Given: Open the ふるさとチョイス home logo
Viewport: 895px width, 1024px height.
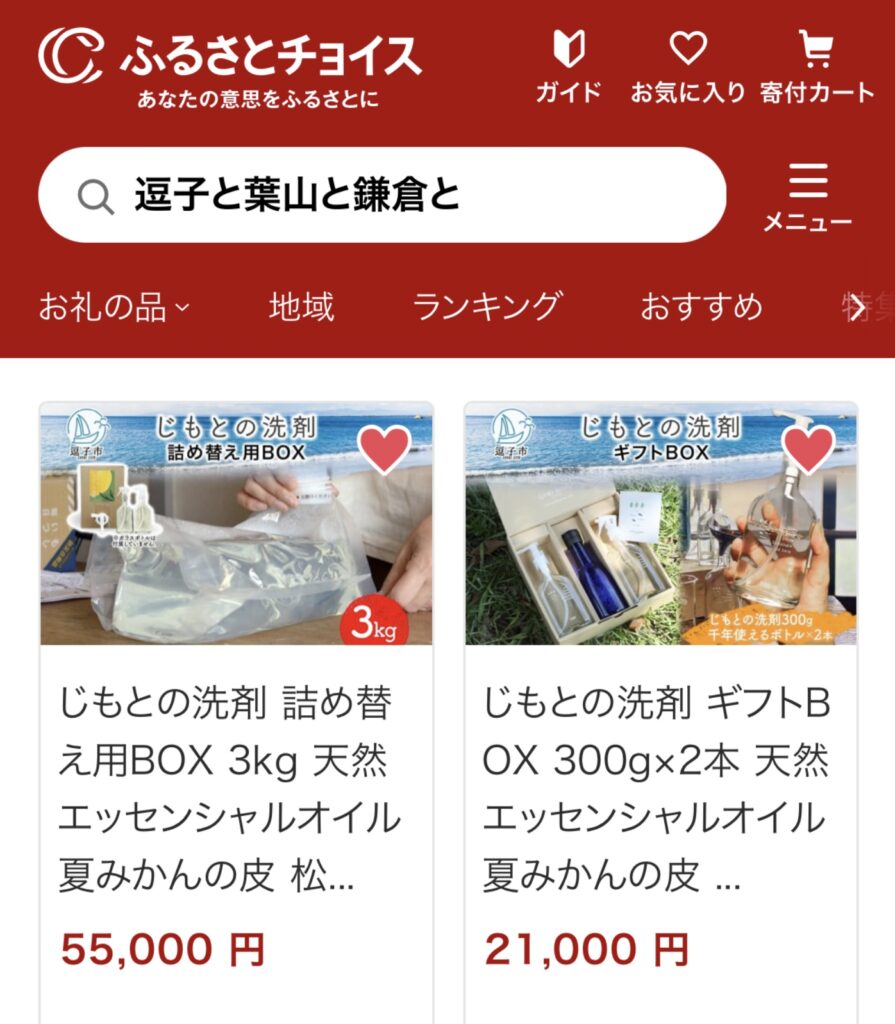Looking at the screenshot, I should tap(230, 65).
